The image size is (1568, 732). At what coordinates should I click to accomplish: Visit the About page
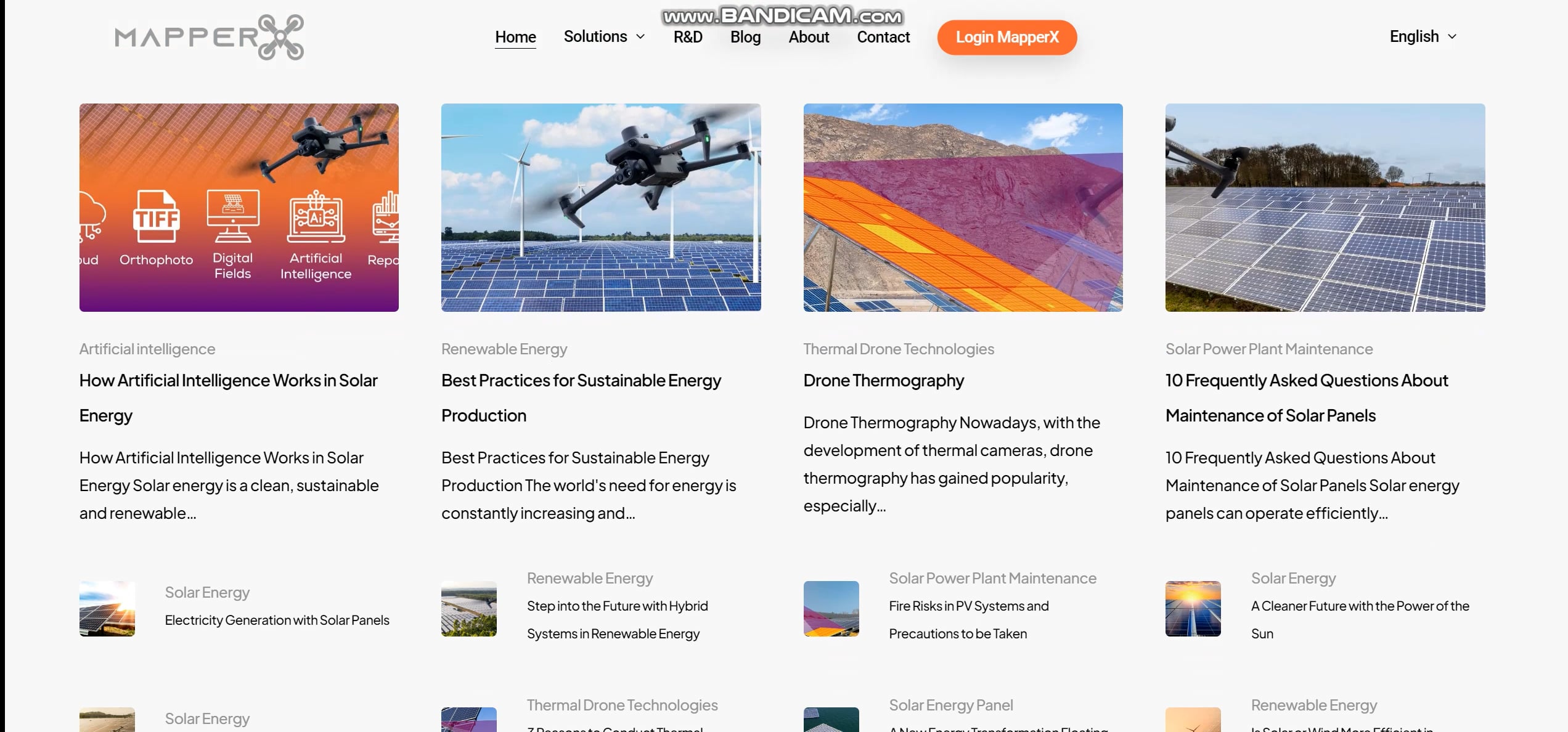809,37
